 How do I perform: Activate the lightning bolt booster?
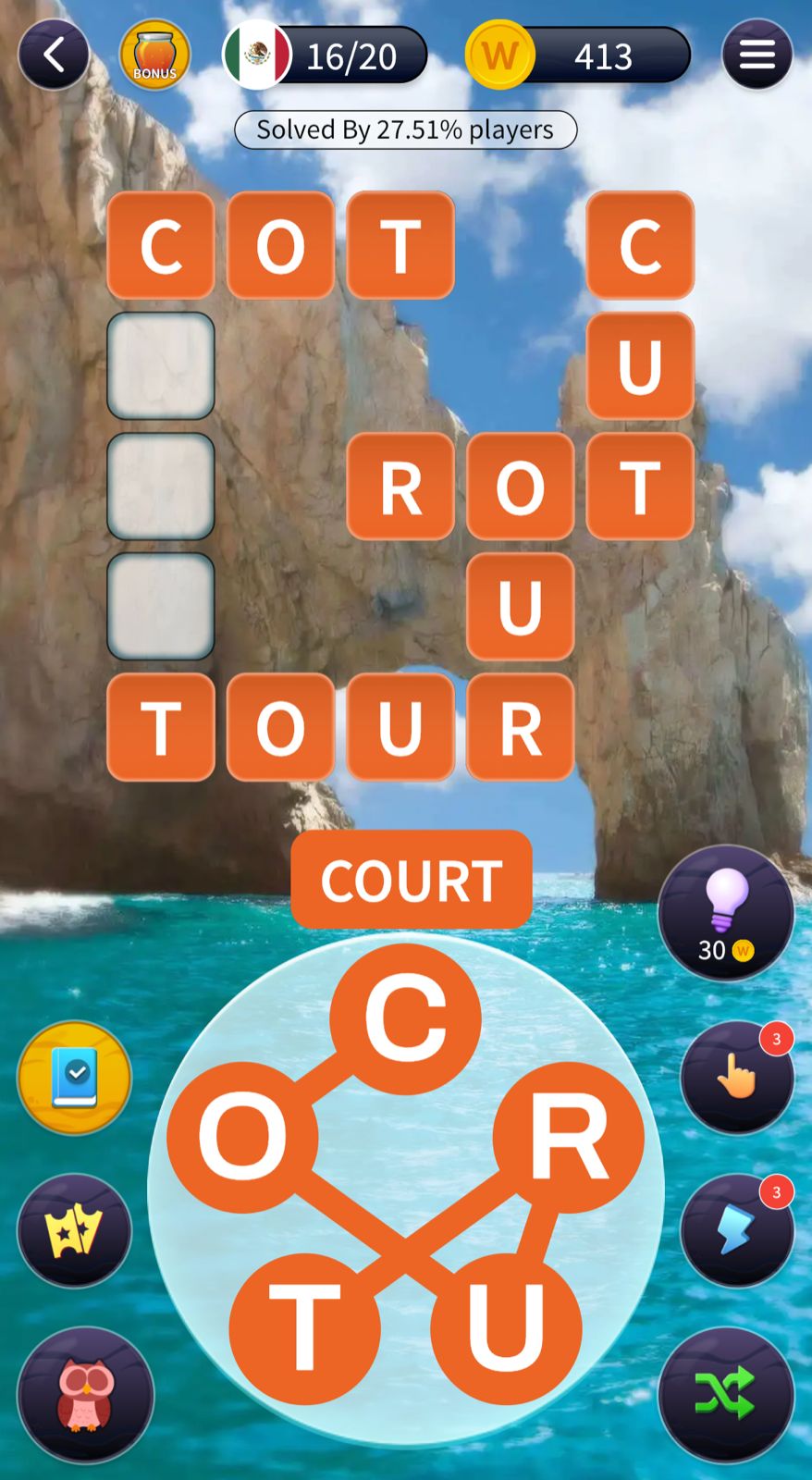736,1230
